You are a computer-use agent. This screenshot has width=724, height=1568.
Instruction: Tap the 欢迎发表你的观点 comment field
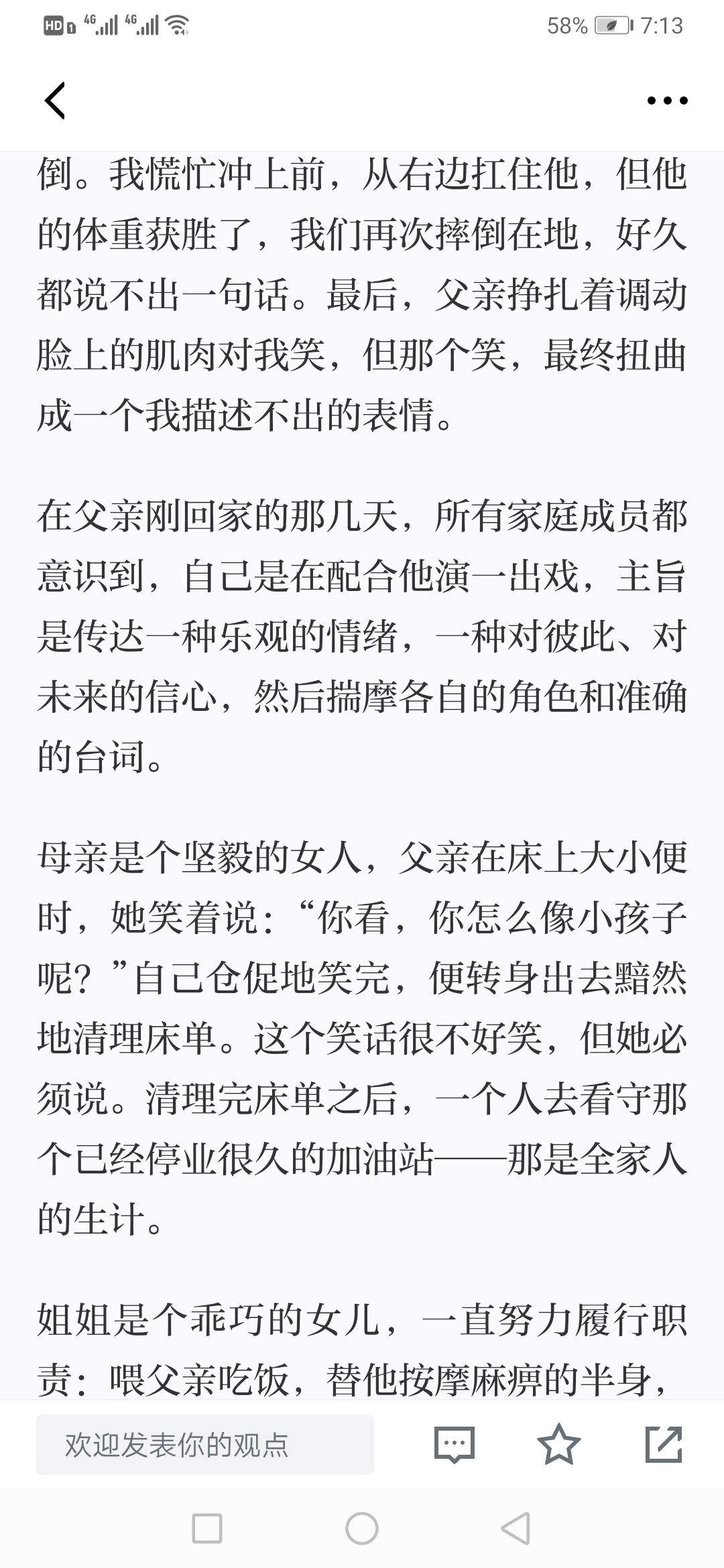click(x=205, y=1445)
